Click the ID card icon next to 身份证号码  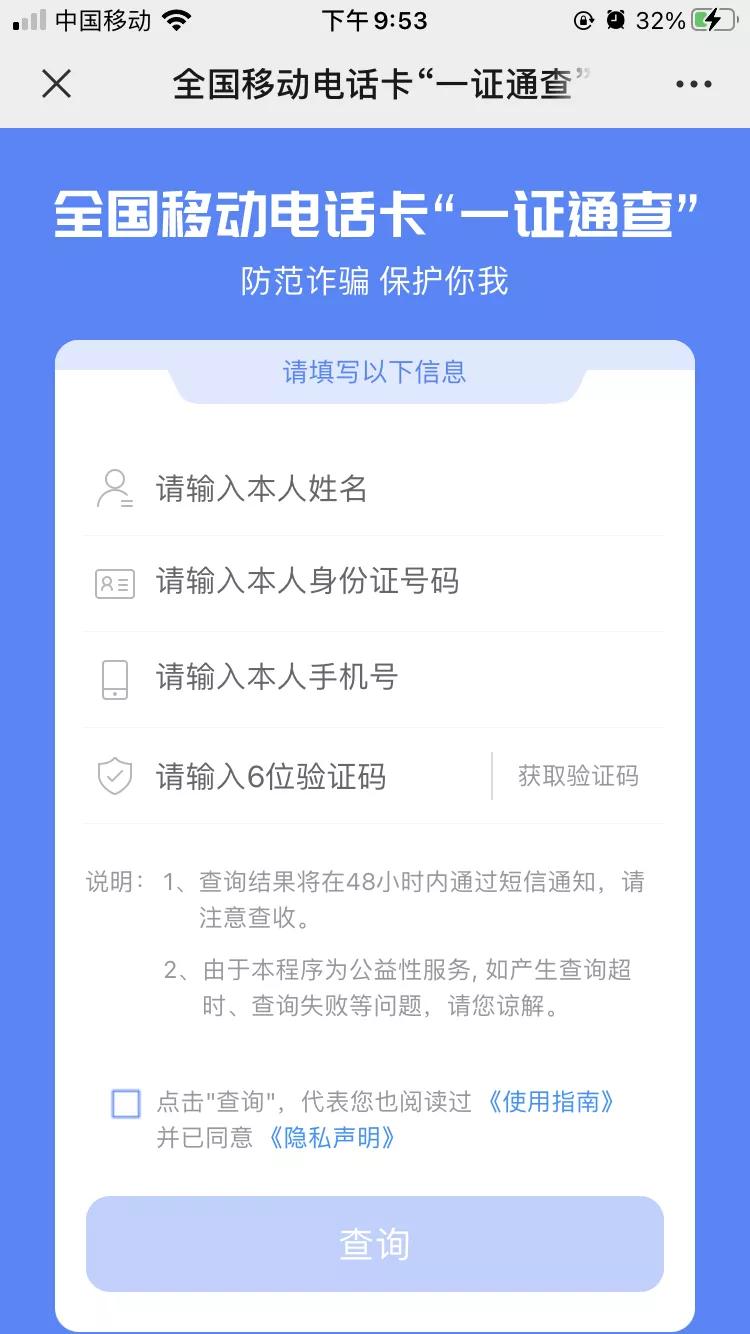tap(114, 583)
